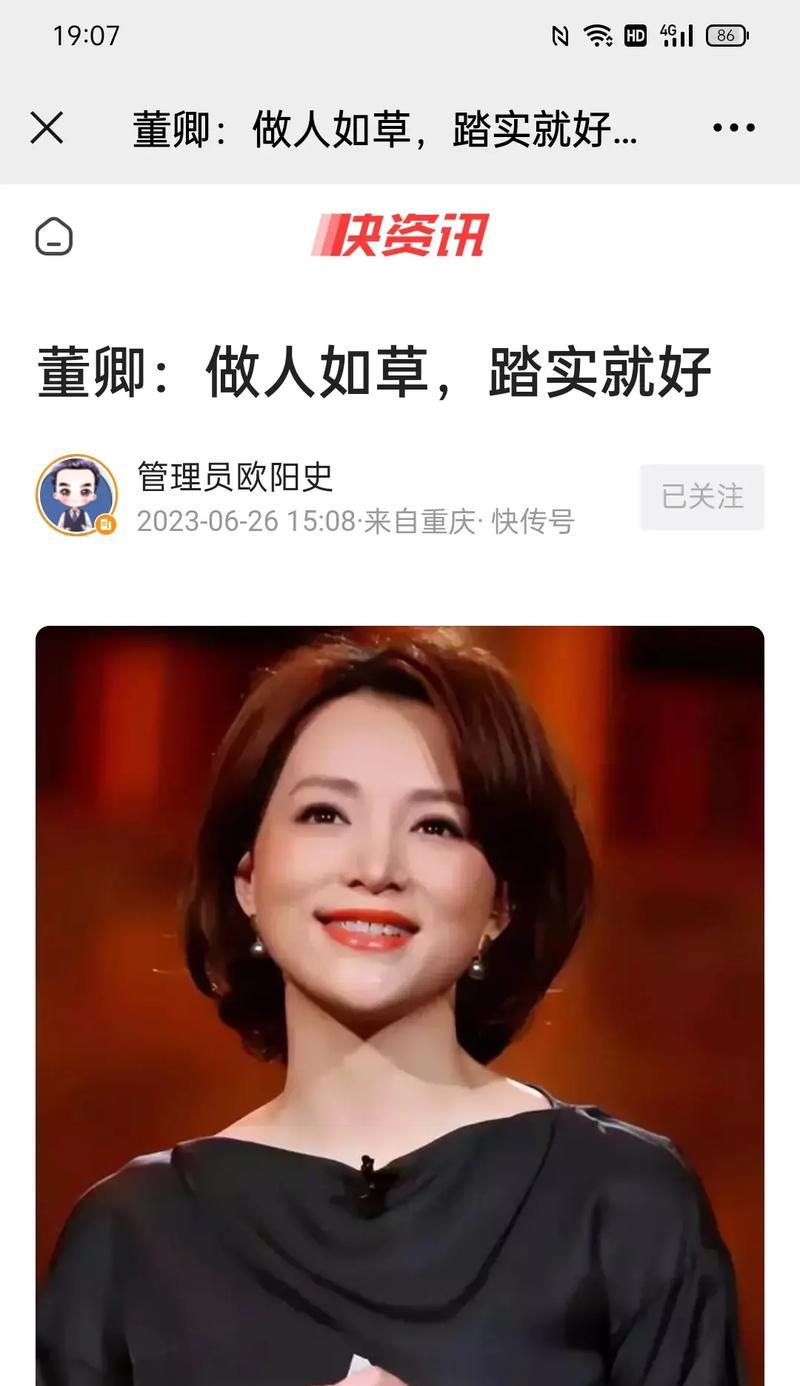
Task: Open 管理员欧阳史 author avatar
Action: point(77,495)
